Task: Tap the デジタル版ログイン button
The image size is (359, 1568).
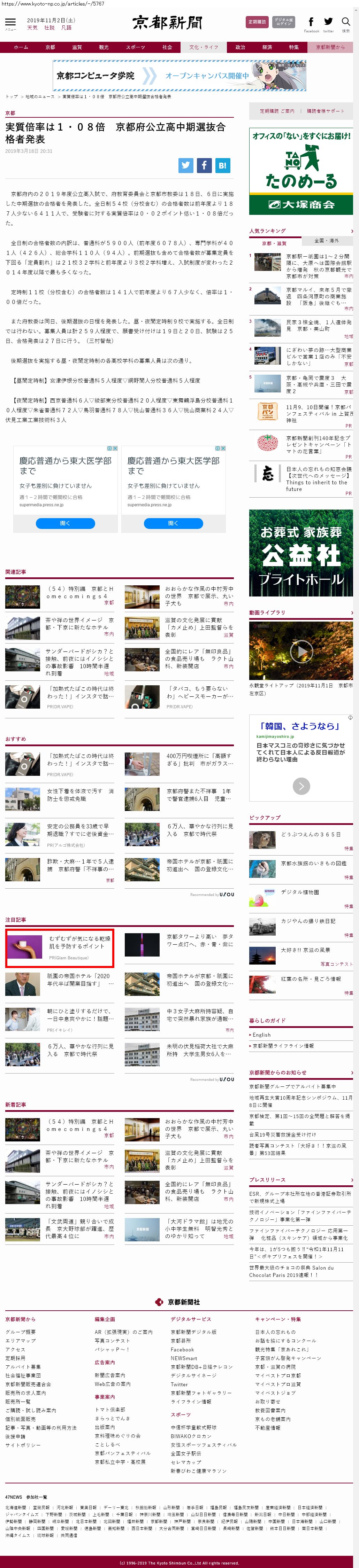Action: [283, 22]
